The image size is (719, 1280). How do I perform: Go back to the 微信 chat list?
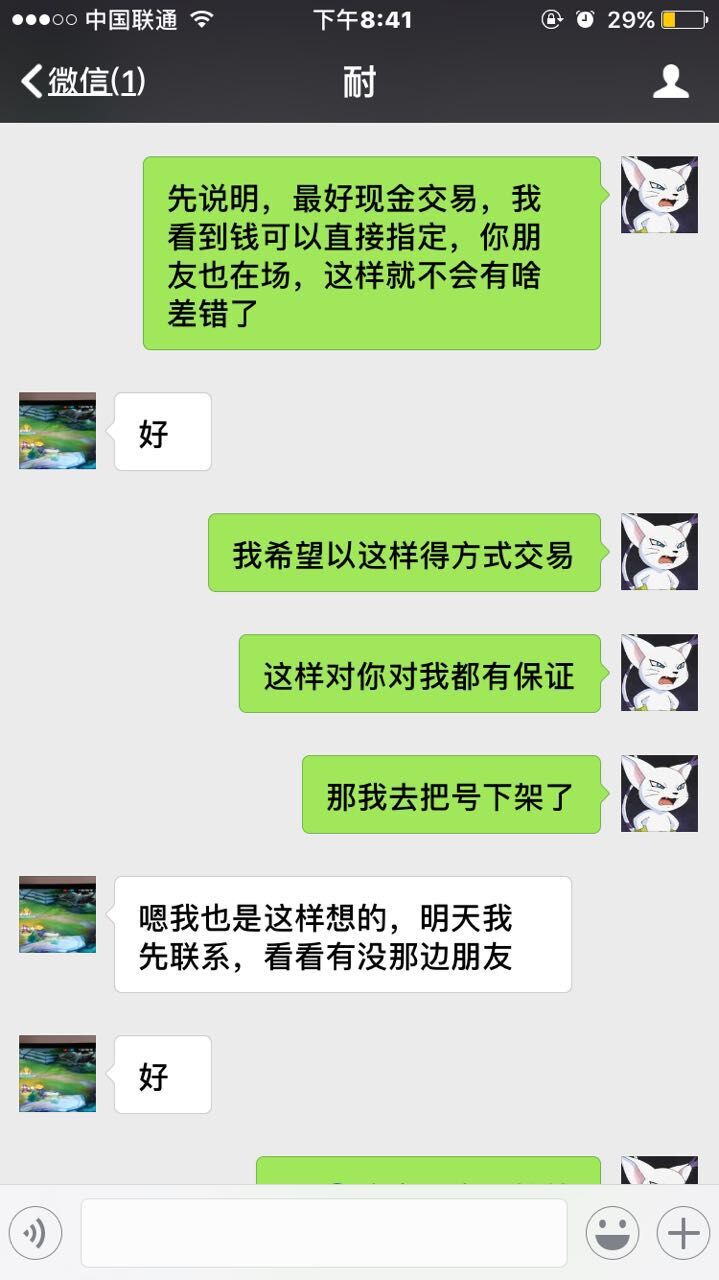(83, 81)
